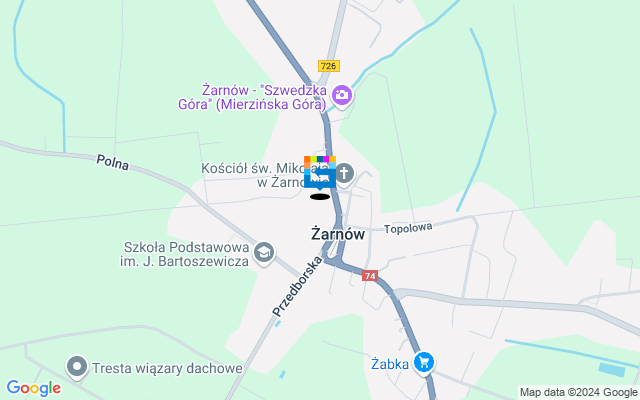Tap the colorful custom marker near Żarnów
The image size is (640, 400).
(x=319, y=172)
